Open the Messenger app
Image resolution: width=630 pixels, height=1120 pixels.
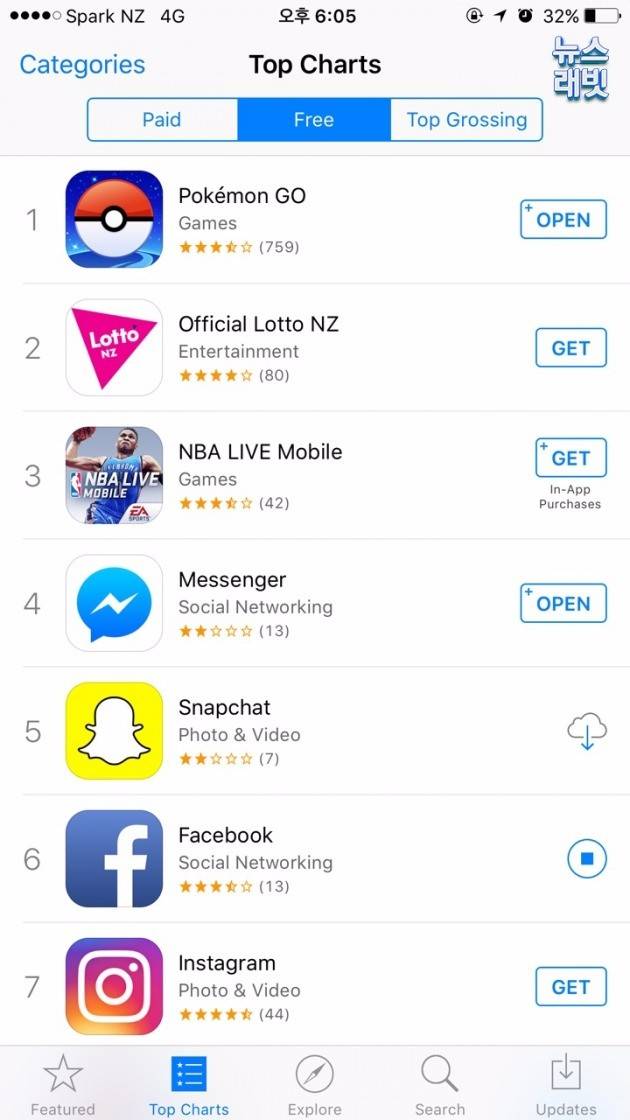[563, 604]
